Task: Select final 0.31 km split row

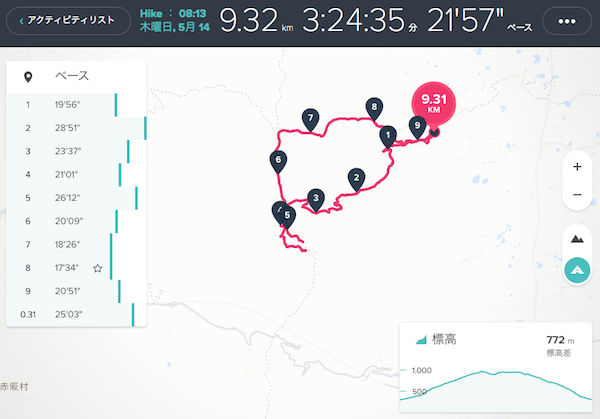Action: [76, 314]
